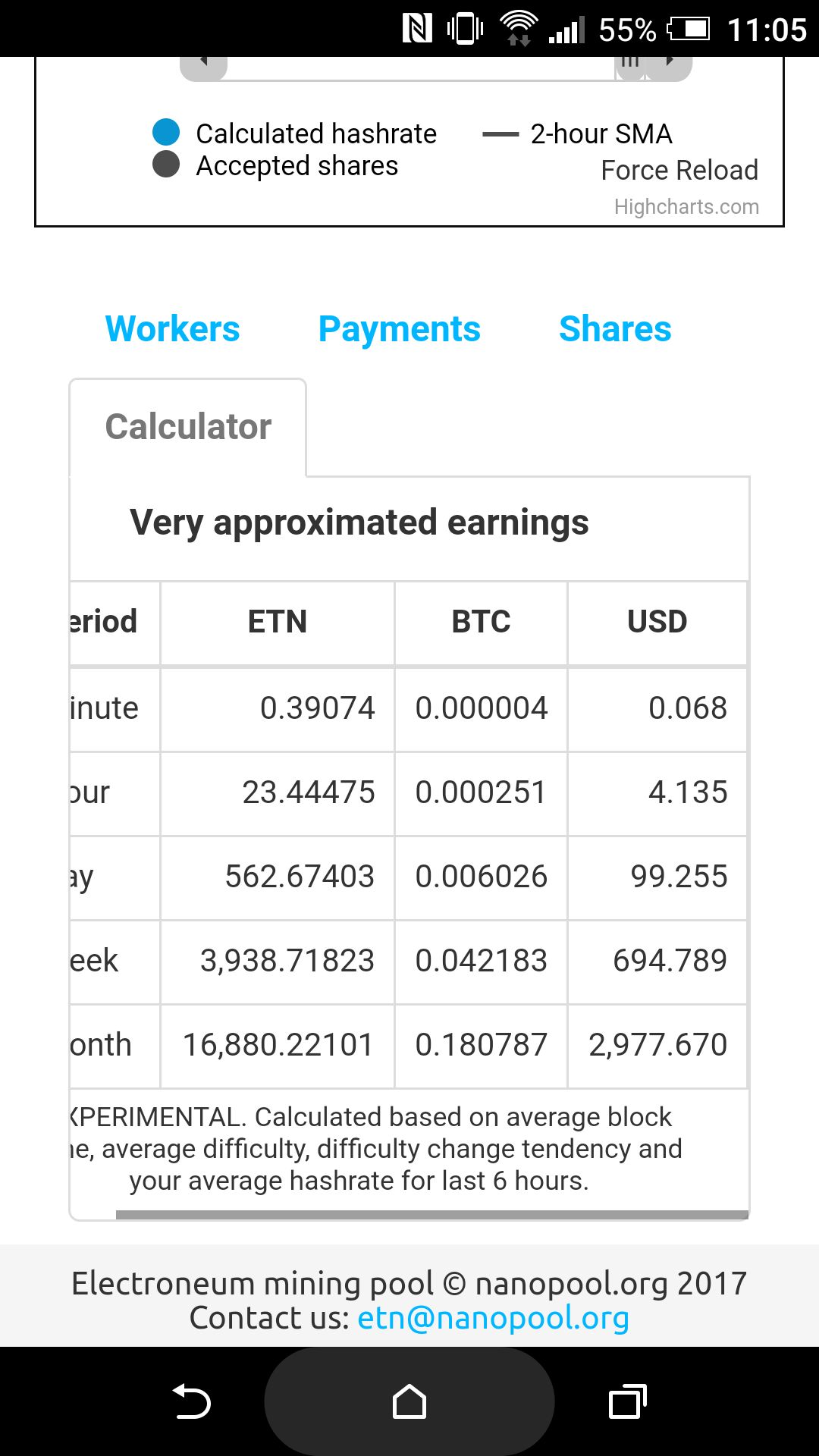Screen dimensions: 819x1456
Task: Switch to the Payments section
Action: (399, 329)
